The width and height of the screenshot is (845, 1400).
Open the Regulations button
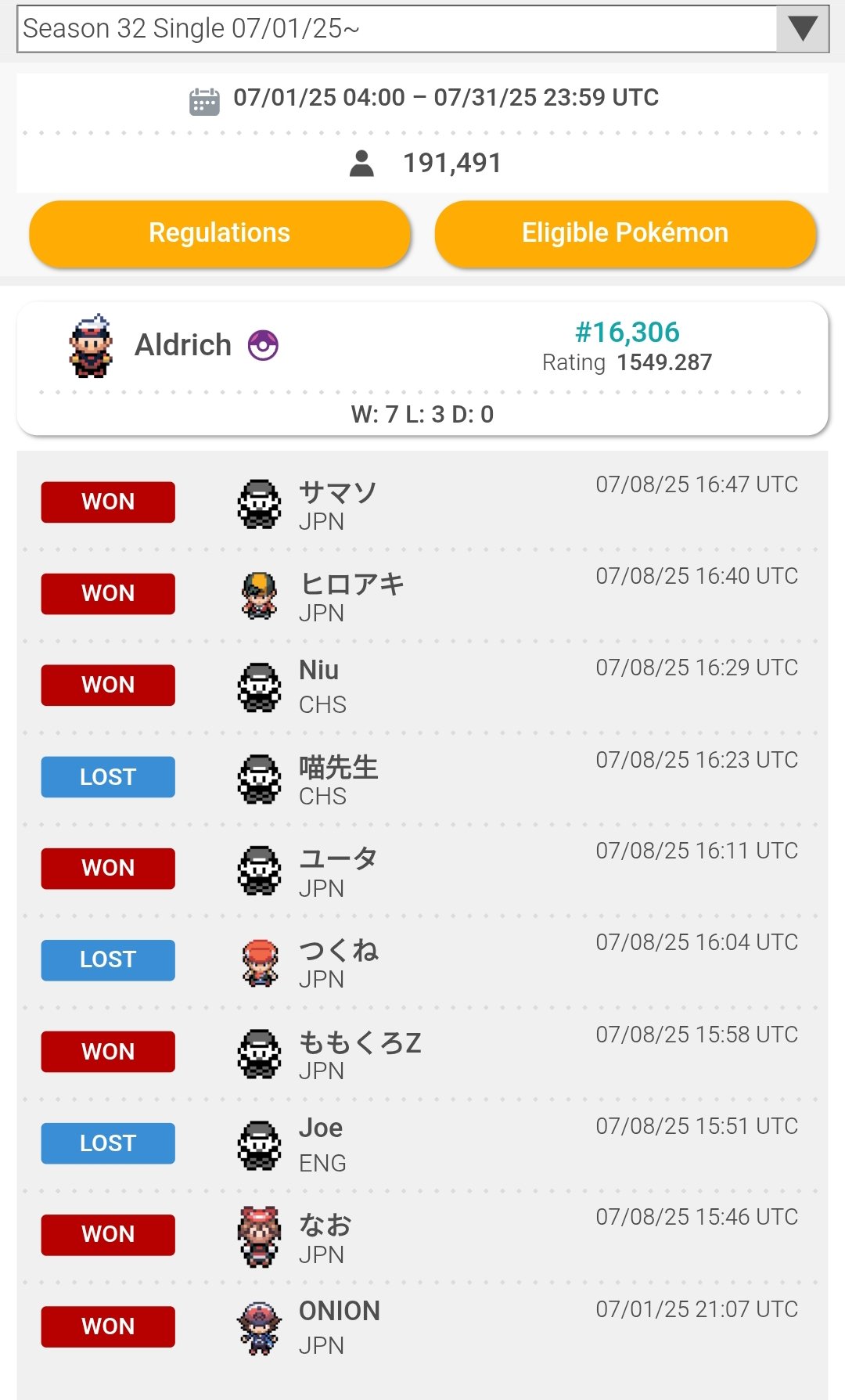tap(220, 233)
